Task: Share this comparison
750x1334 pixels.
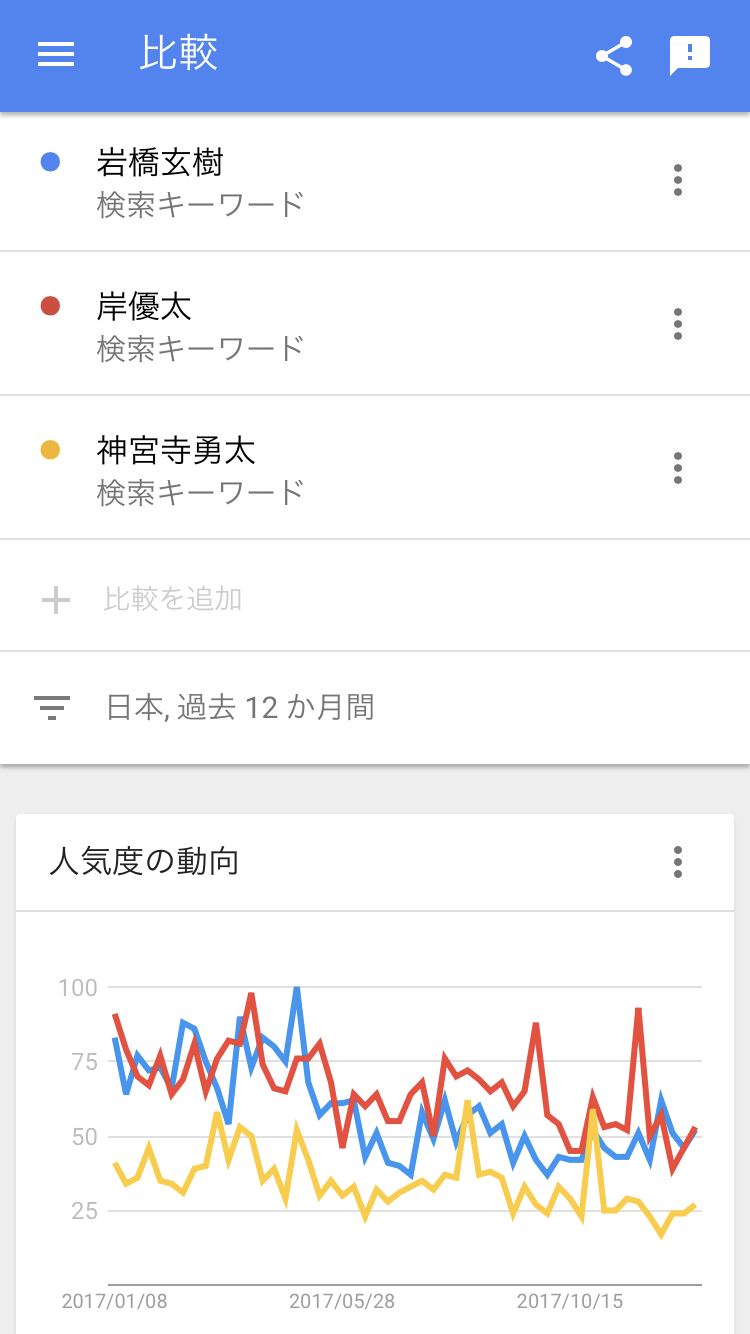Action: [614, 56]
